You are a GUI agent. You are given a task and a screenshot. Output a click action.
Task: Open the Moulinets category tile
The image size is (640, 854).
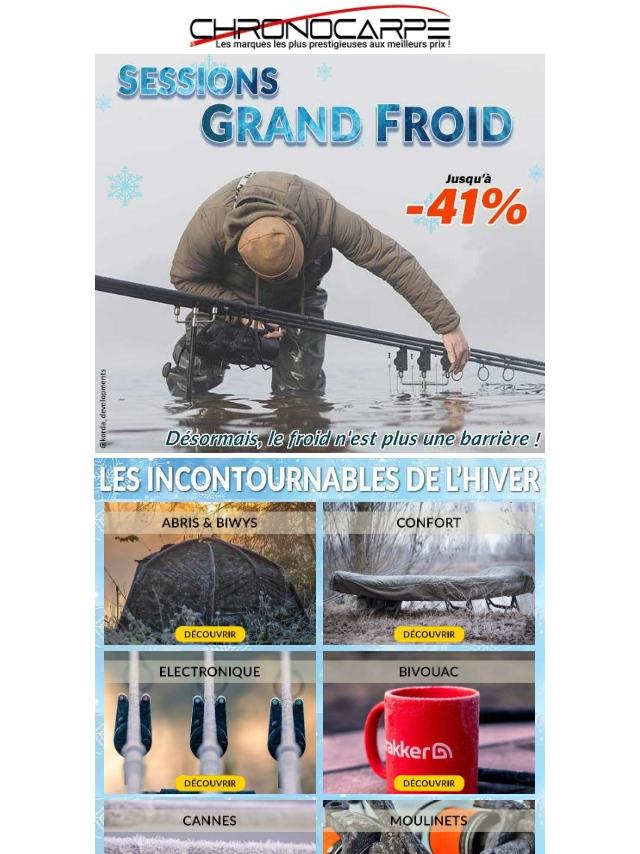(428, 826)
